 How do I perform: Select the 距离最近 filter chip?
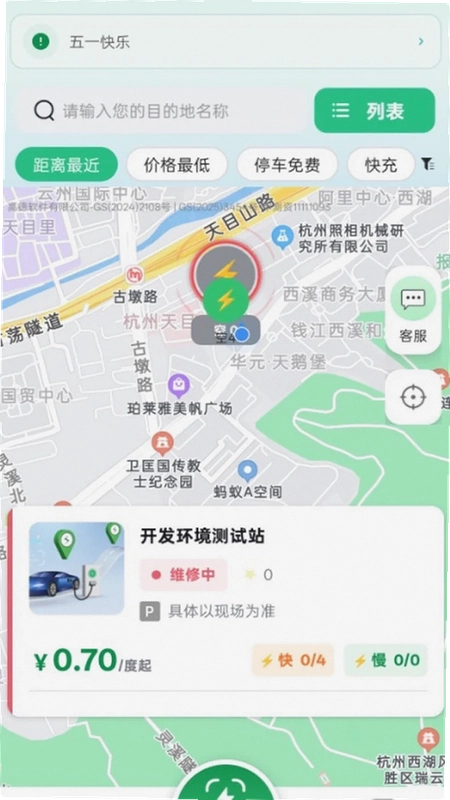click(66, 165)
